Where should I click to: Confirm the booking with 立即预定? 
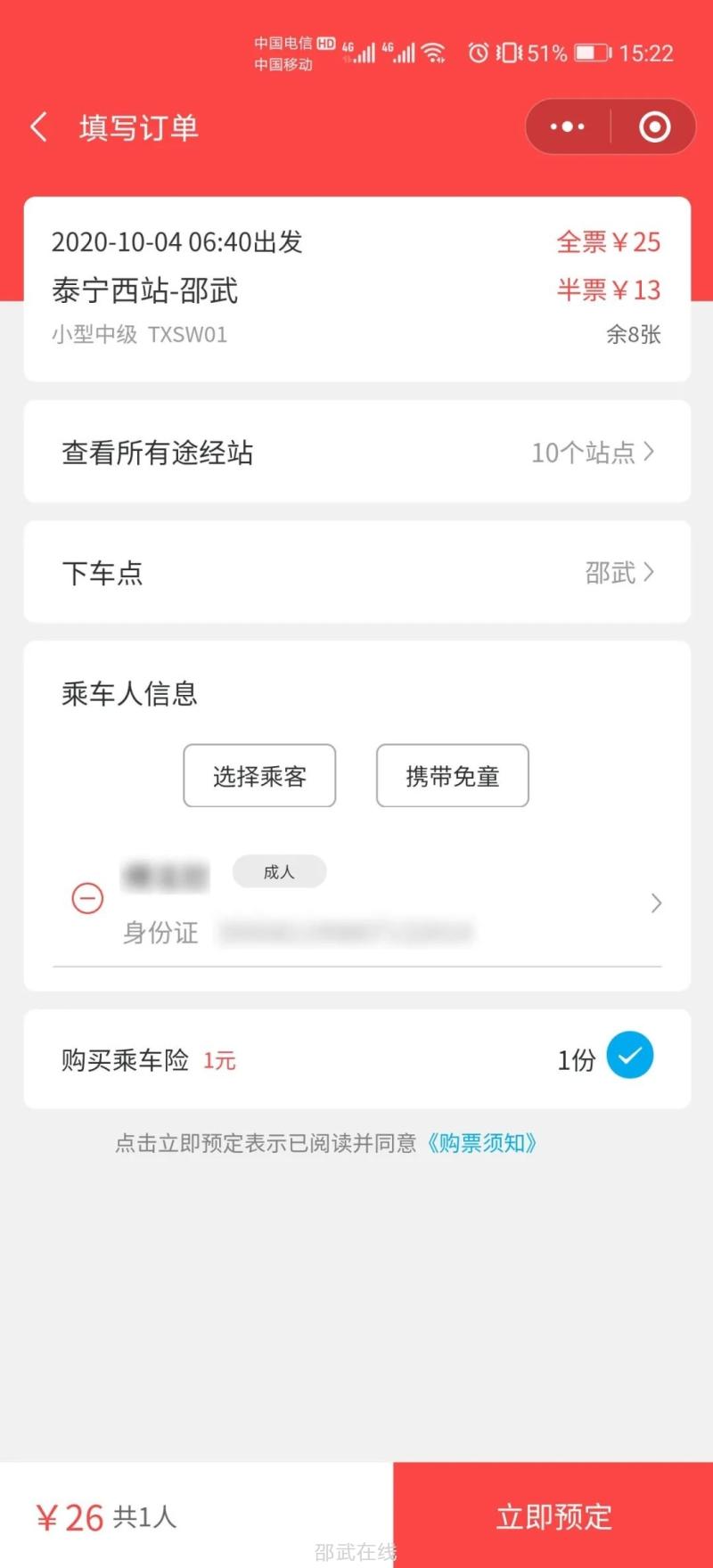pos(553,1516)
